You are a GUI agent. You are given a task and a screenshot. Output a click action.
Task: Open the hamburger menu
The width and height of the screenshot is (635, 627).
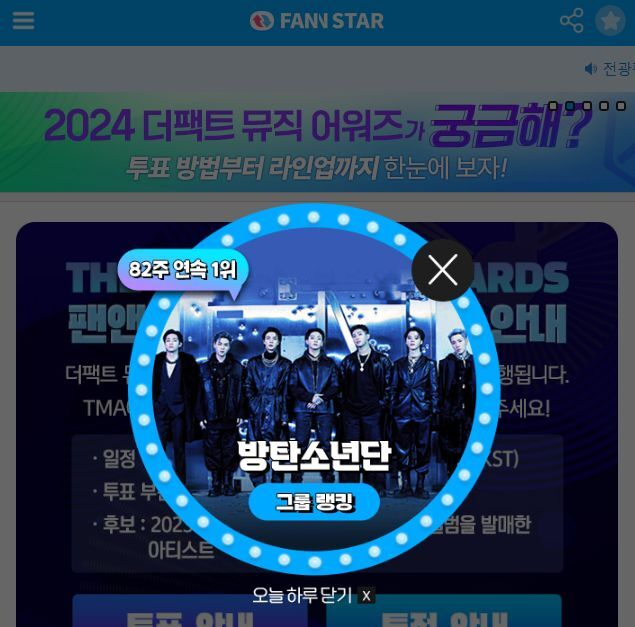coord(23,21)
